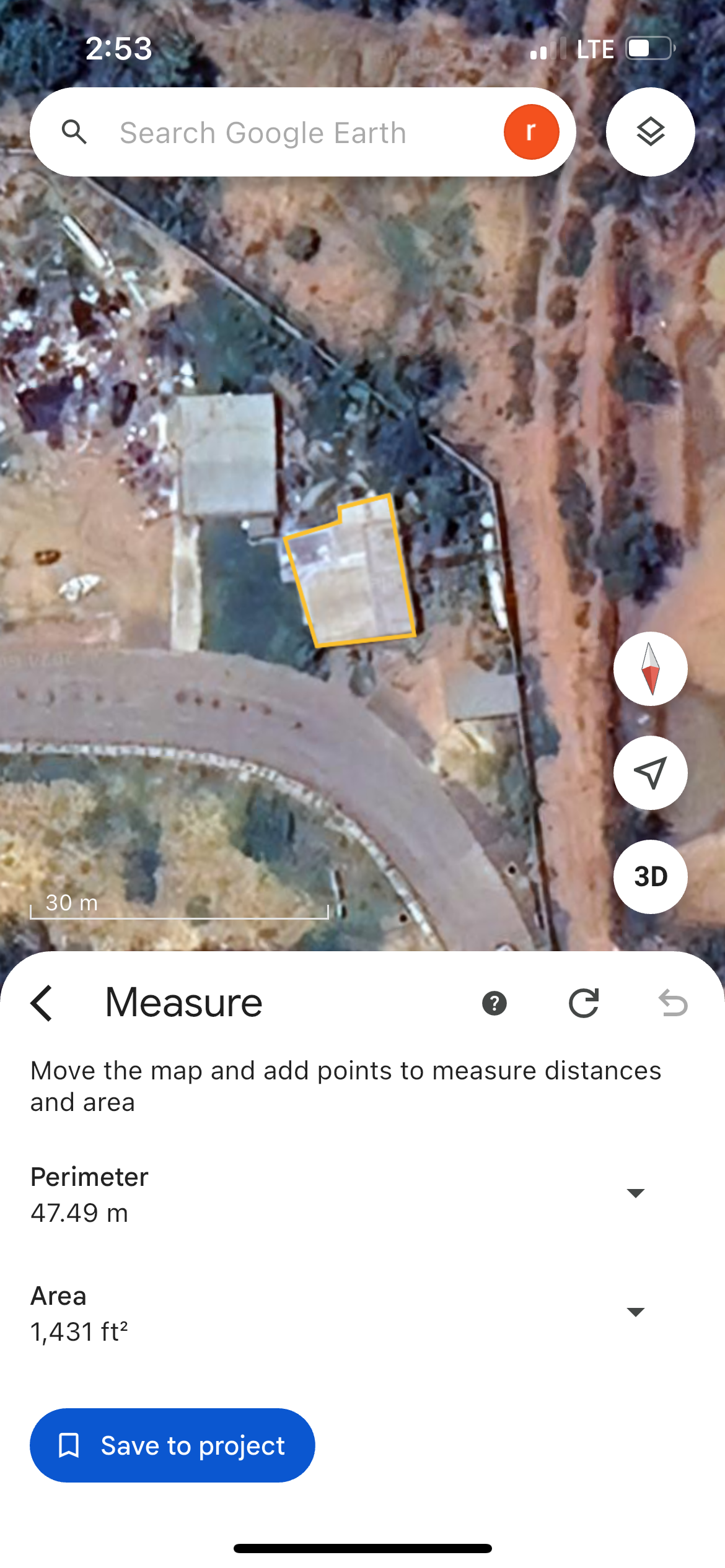Save the measurement to a project

(172, 1445)
